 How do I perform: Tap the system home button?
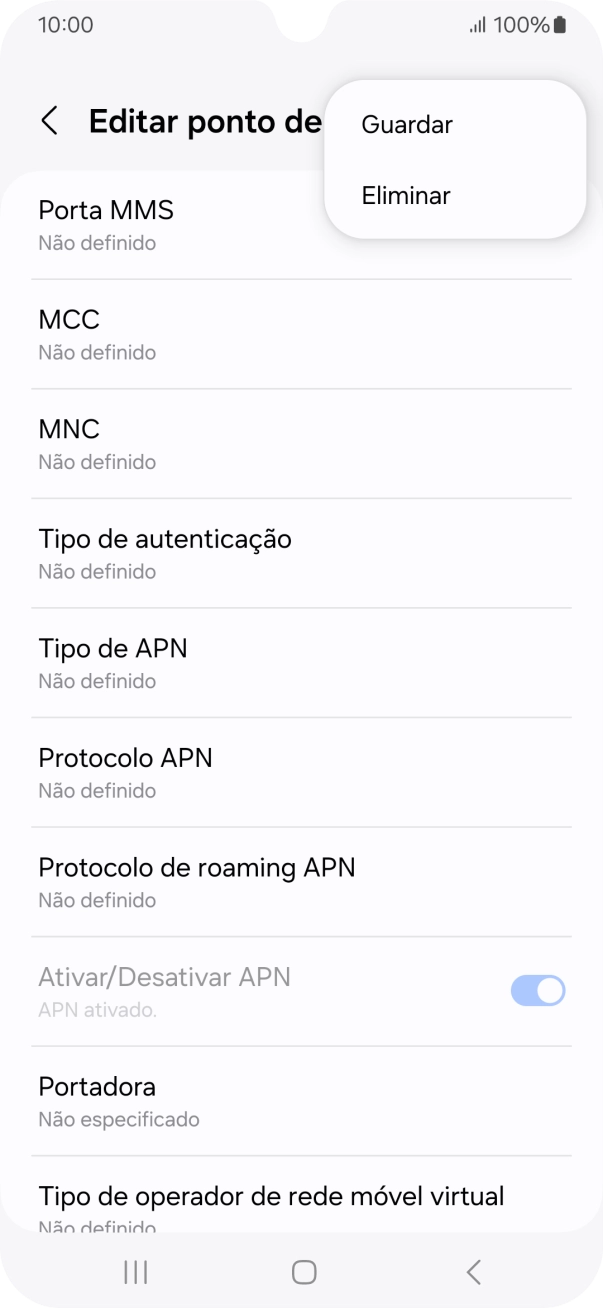304,1272
